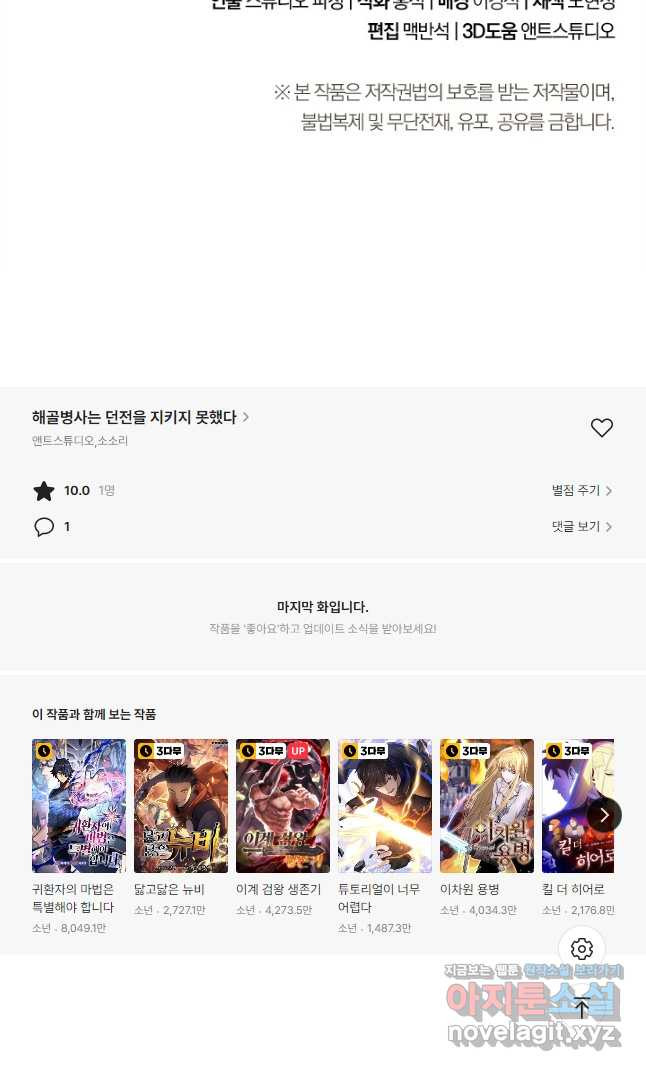Show next recommended titles with arrow
Screen dimensions: 646x1071
click(604, 815)
